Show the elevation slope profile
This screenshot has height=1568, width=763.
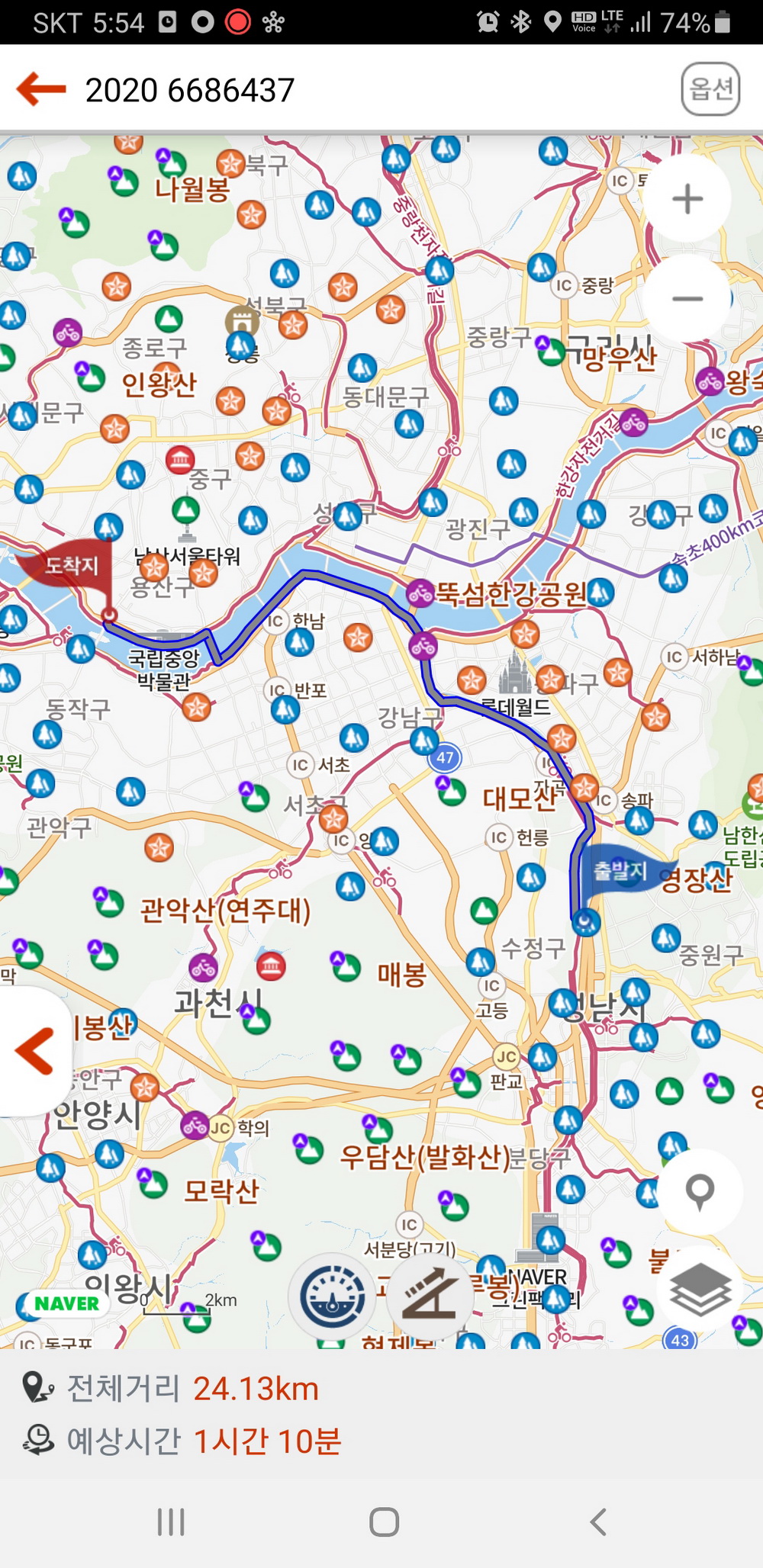click(x=430, y=1296)
